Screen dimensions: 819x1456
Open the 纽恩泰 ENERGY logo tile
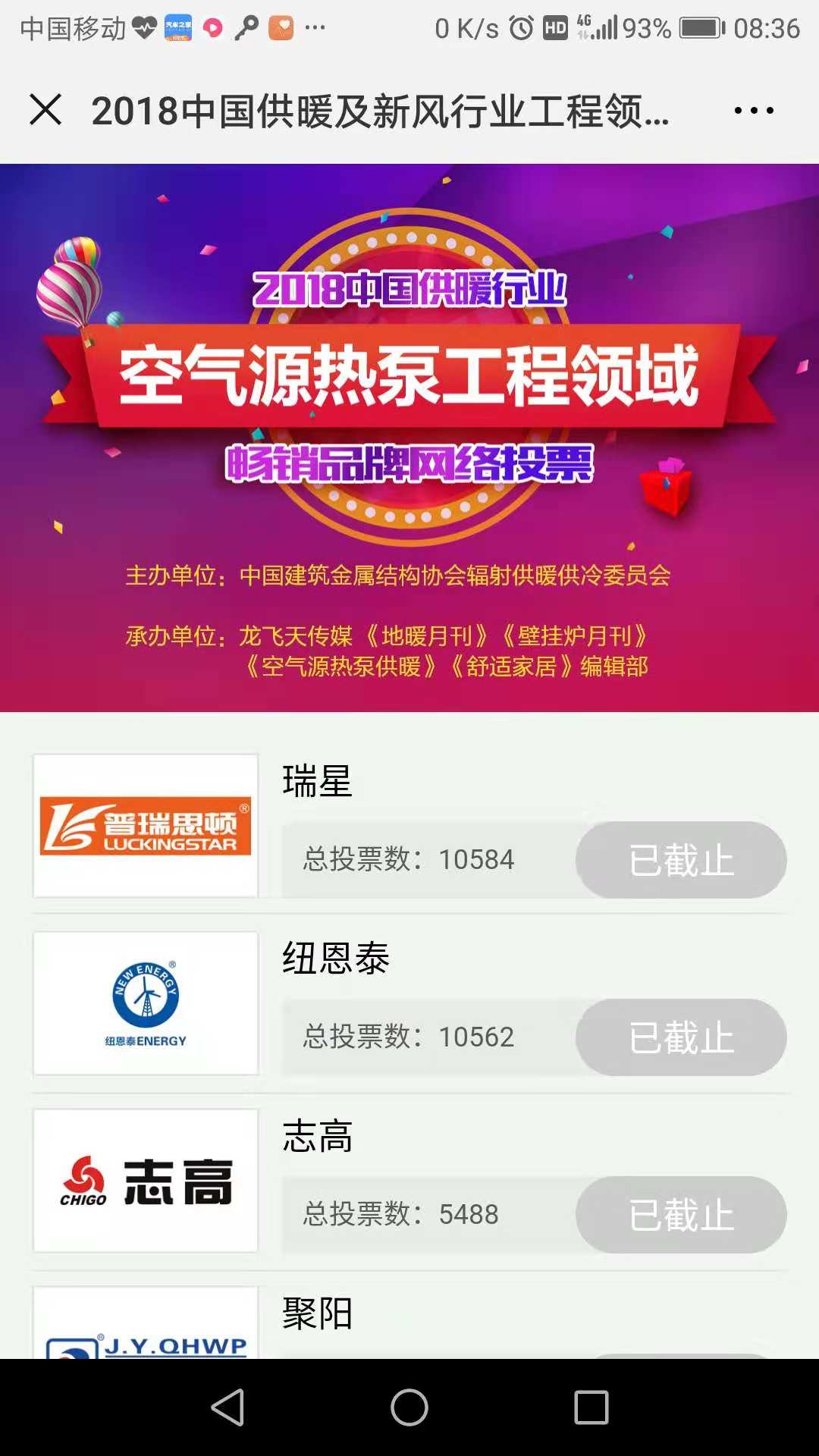click(x=146, y=1003)
